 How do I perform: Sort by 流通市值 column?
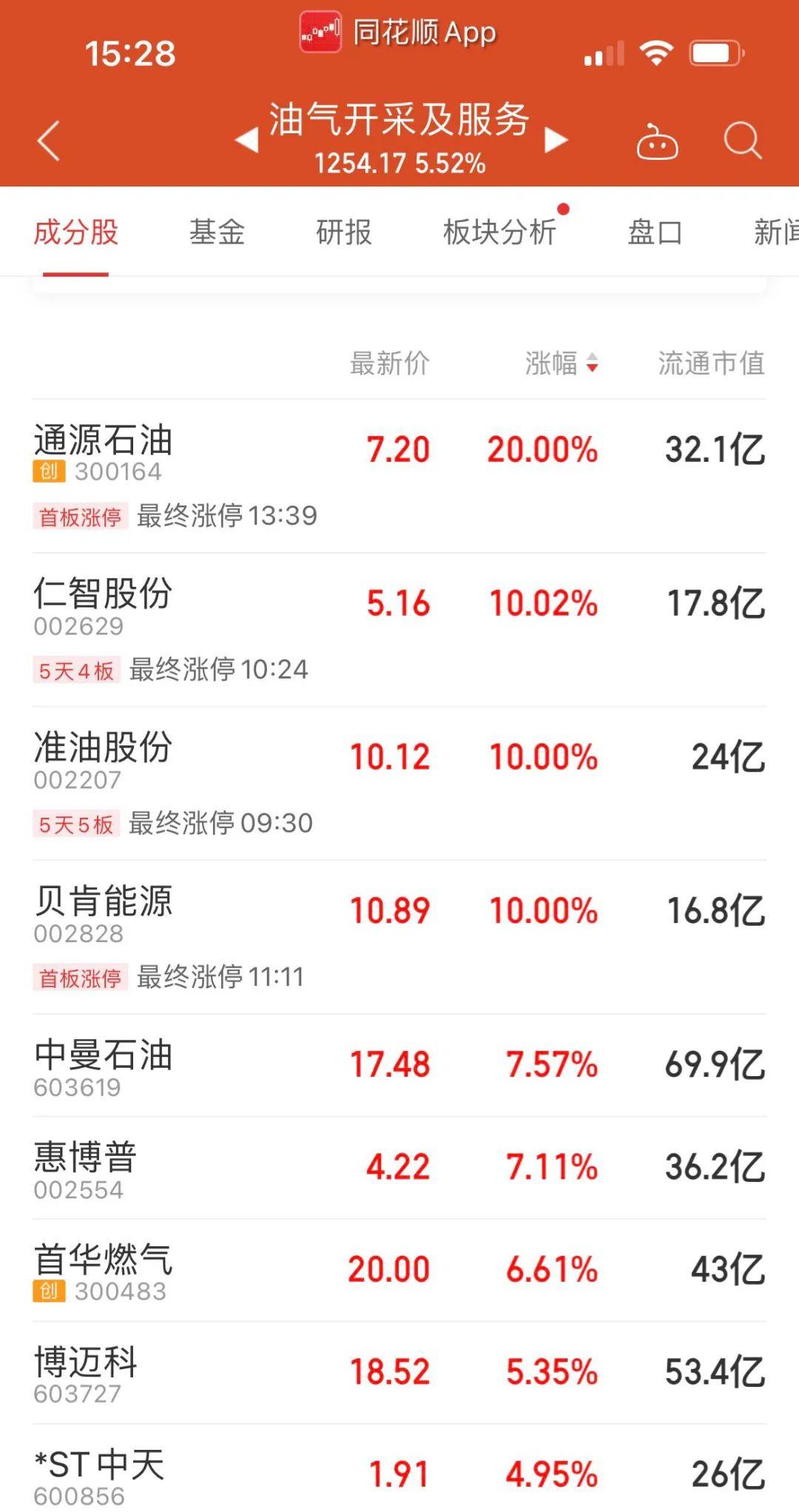(709, 364)
